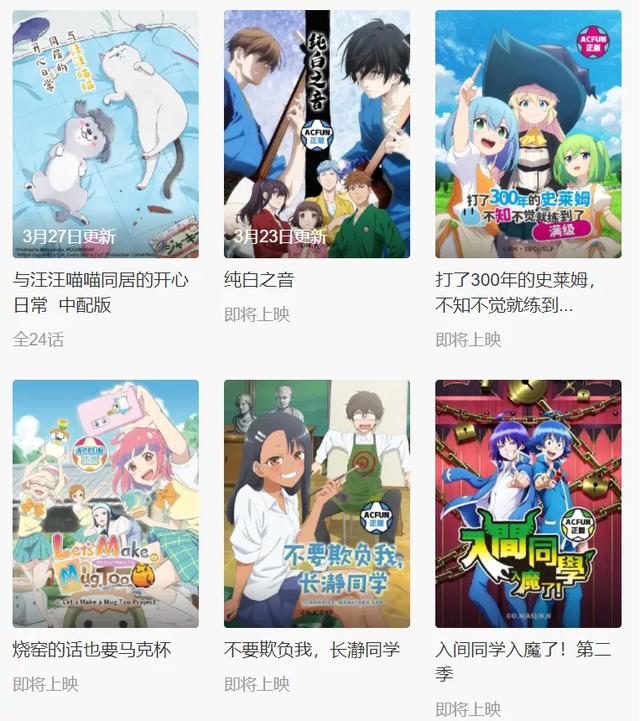Open the 纯白之音 anime card
The width and height of the screenshot is (640, 721).
(317, 135)
